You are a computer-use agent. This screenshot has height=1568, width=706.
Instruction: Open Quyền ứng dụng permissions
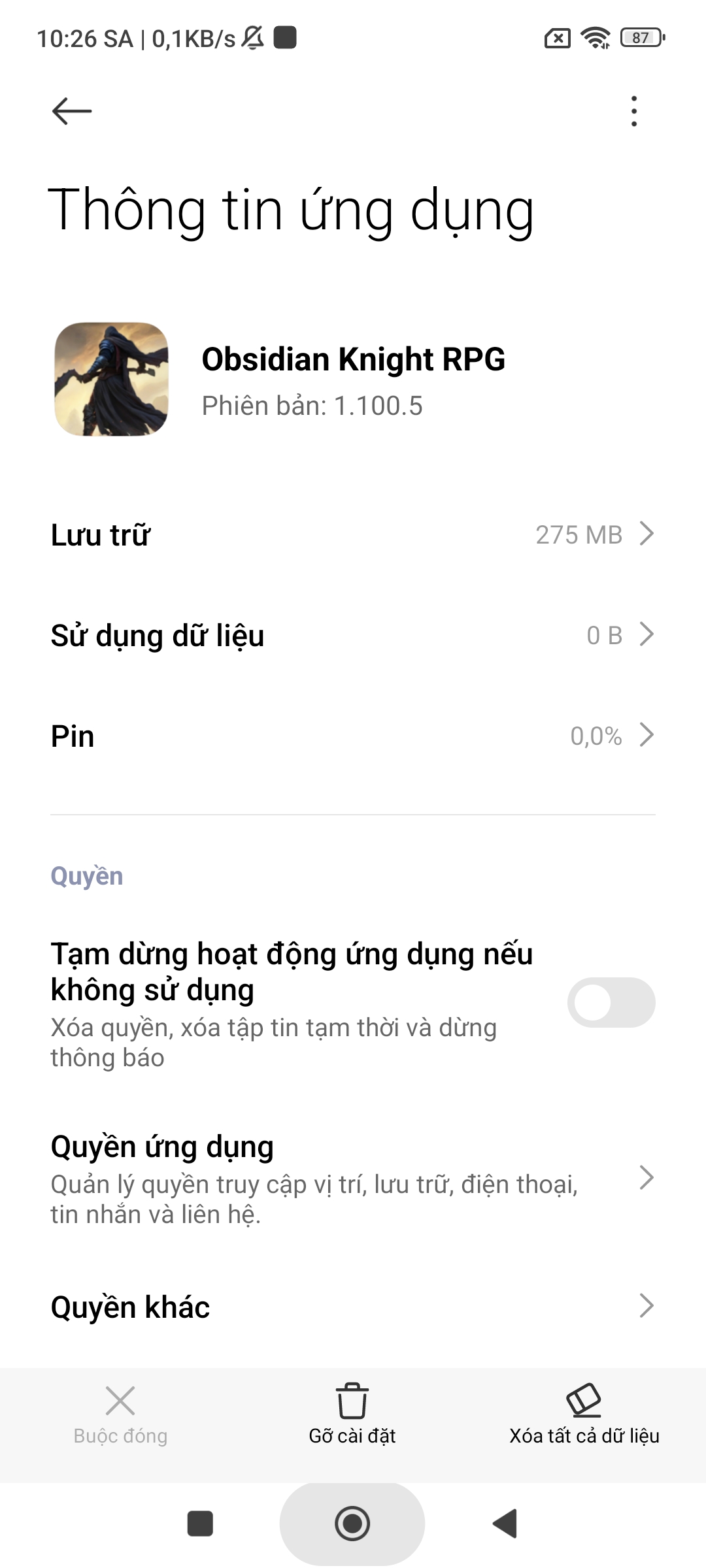[x=353, y=1179]
